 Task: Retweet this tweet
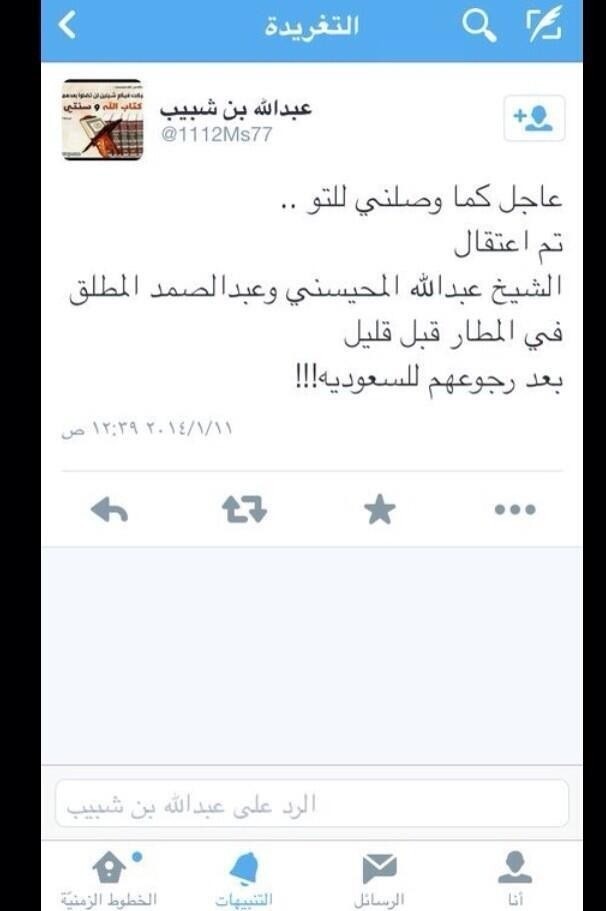(x=243, y=511)
